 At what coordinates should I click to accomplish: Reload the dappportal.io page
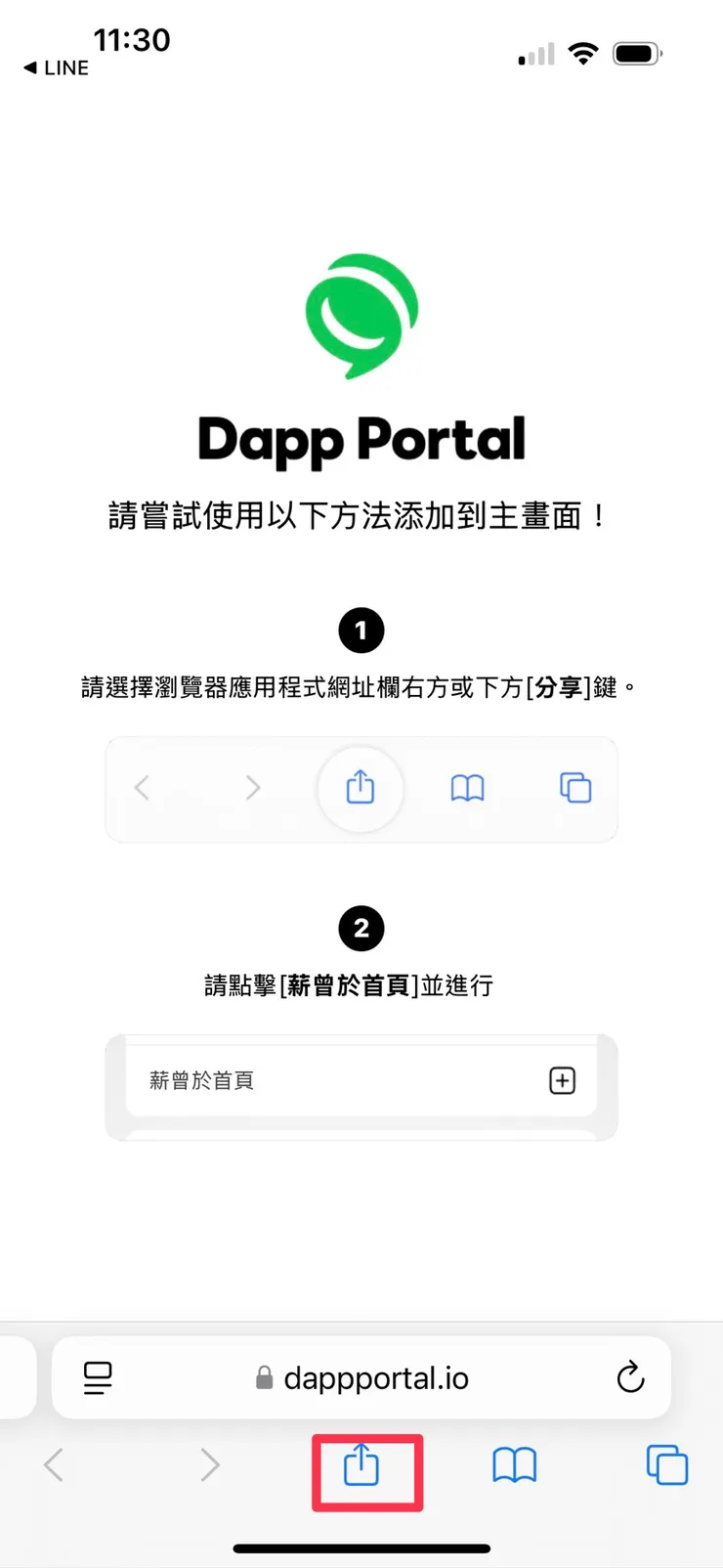[x=631, y=1377]
